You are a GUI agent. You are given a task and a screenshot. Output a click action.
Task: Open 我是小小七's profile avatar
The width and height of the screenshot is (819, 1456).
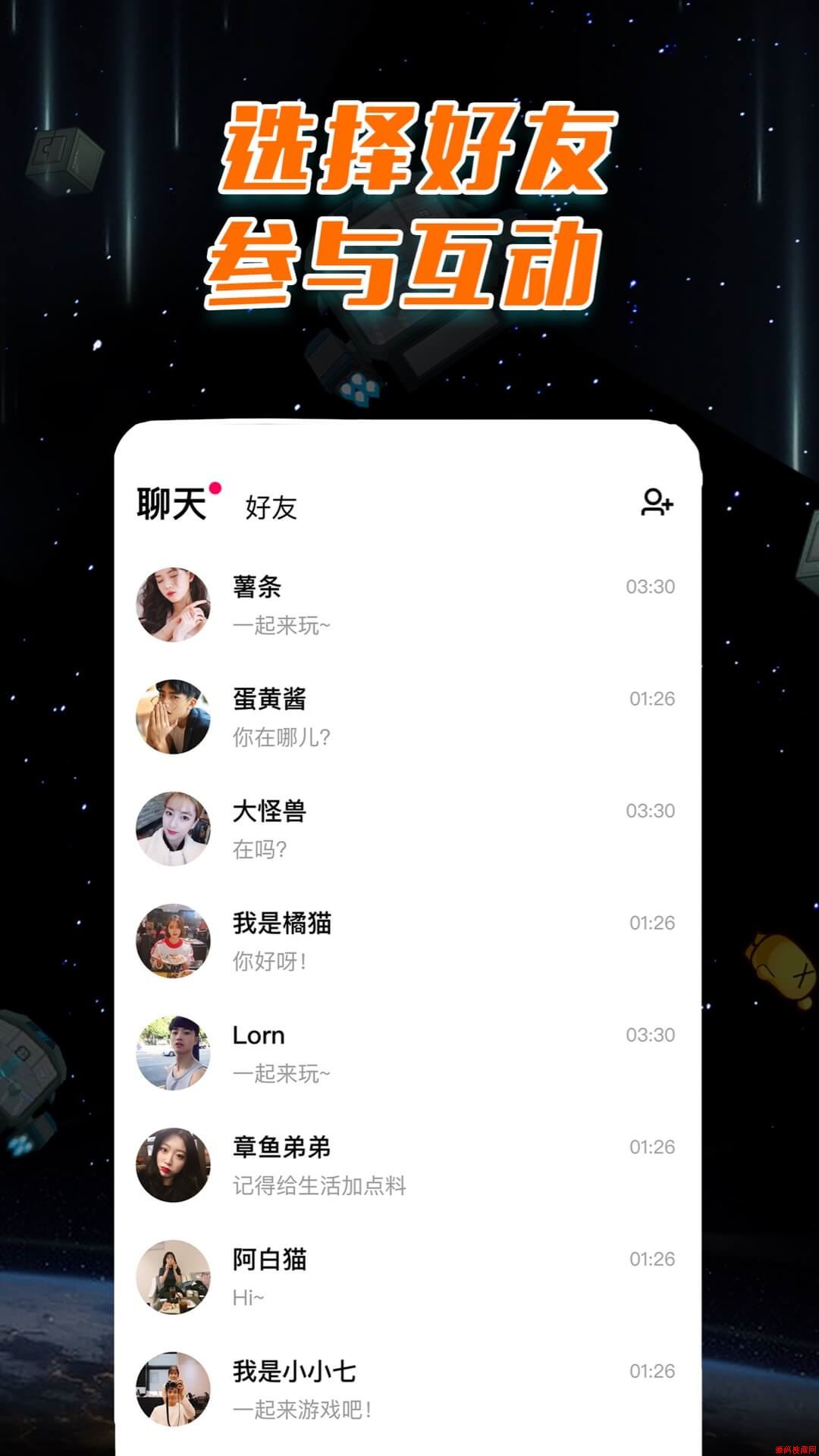173,1391
